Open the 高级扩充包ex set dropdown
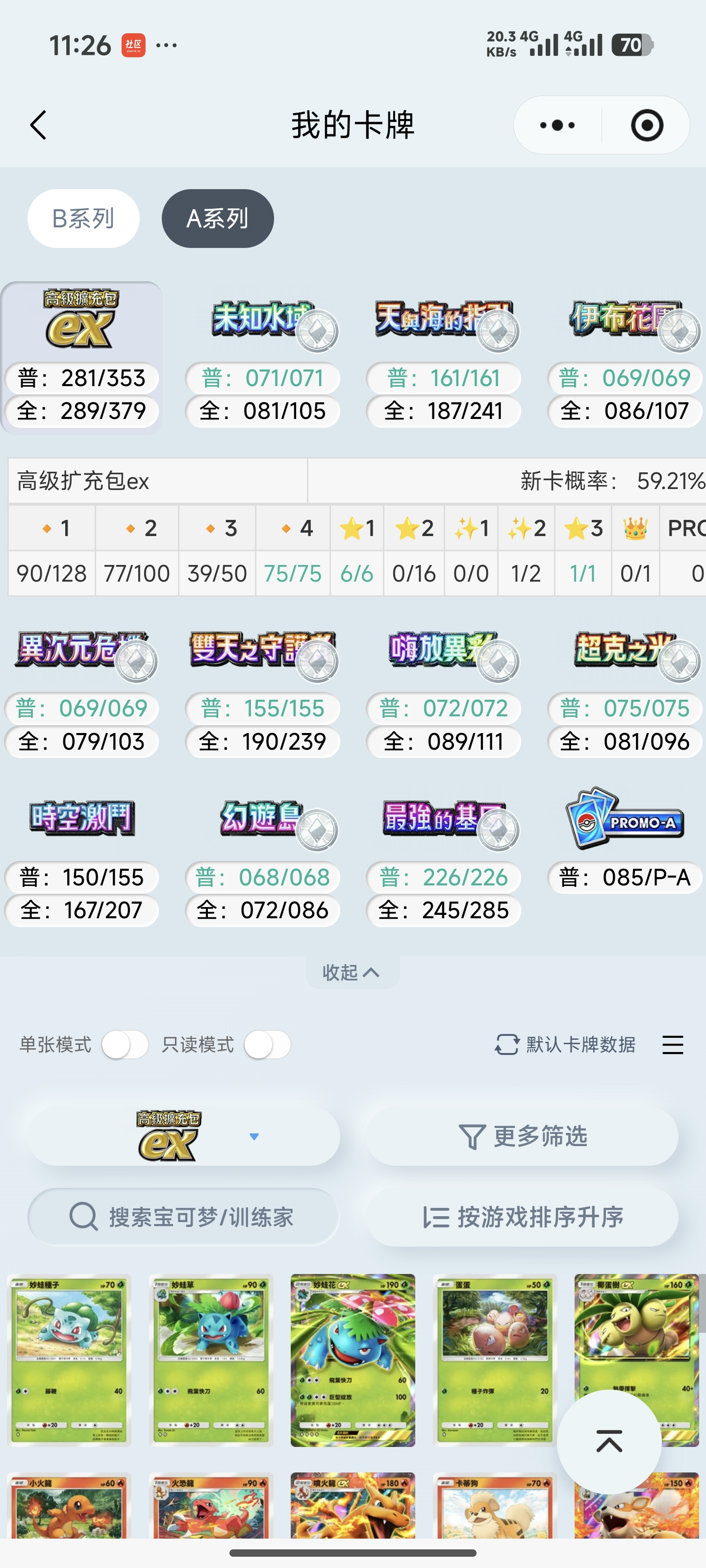 184,1136
